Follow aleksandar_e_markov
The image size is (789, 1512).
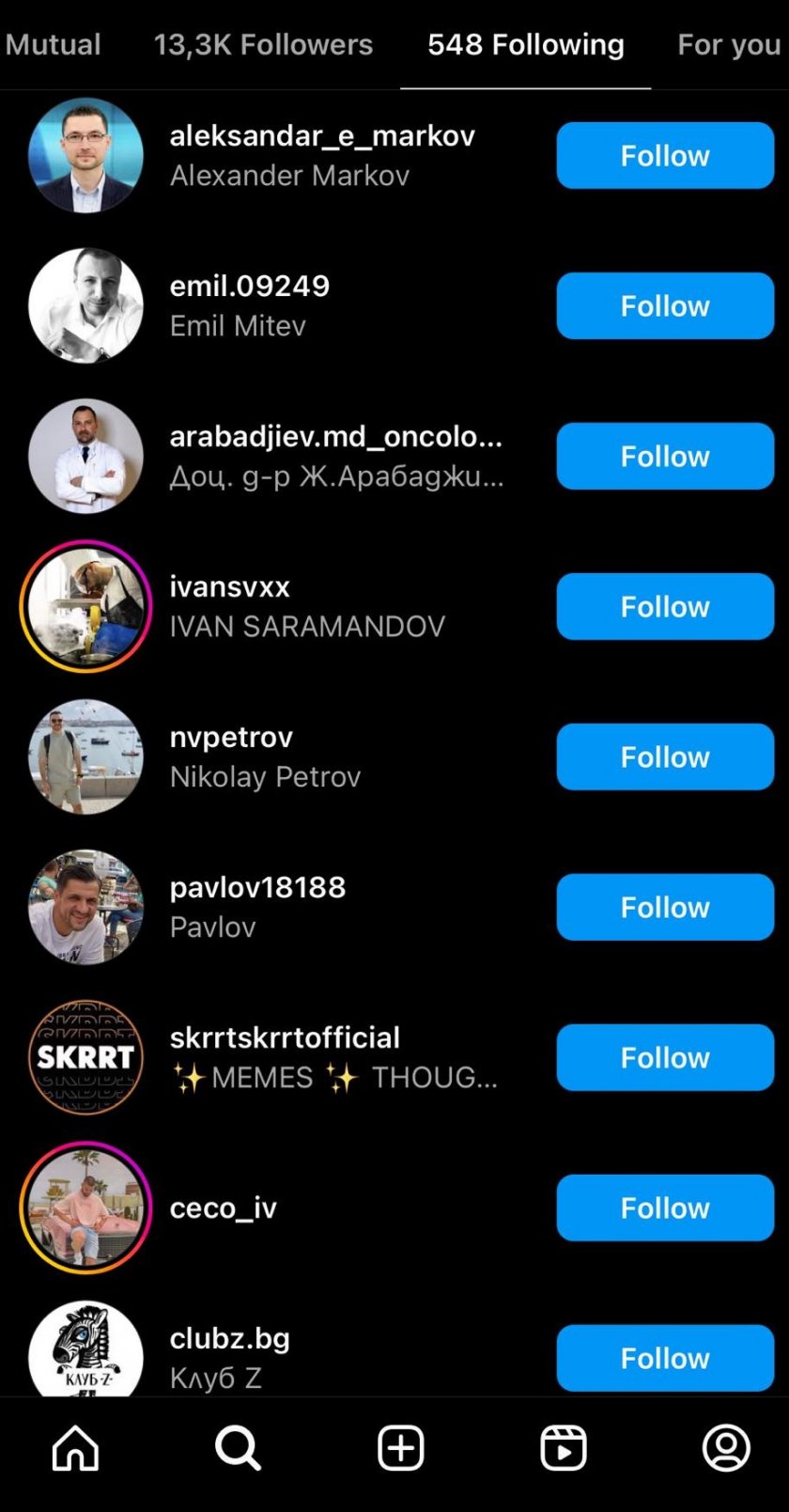[x=664, y=155]
